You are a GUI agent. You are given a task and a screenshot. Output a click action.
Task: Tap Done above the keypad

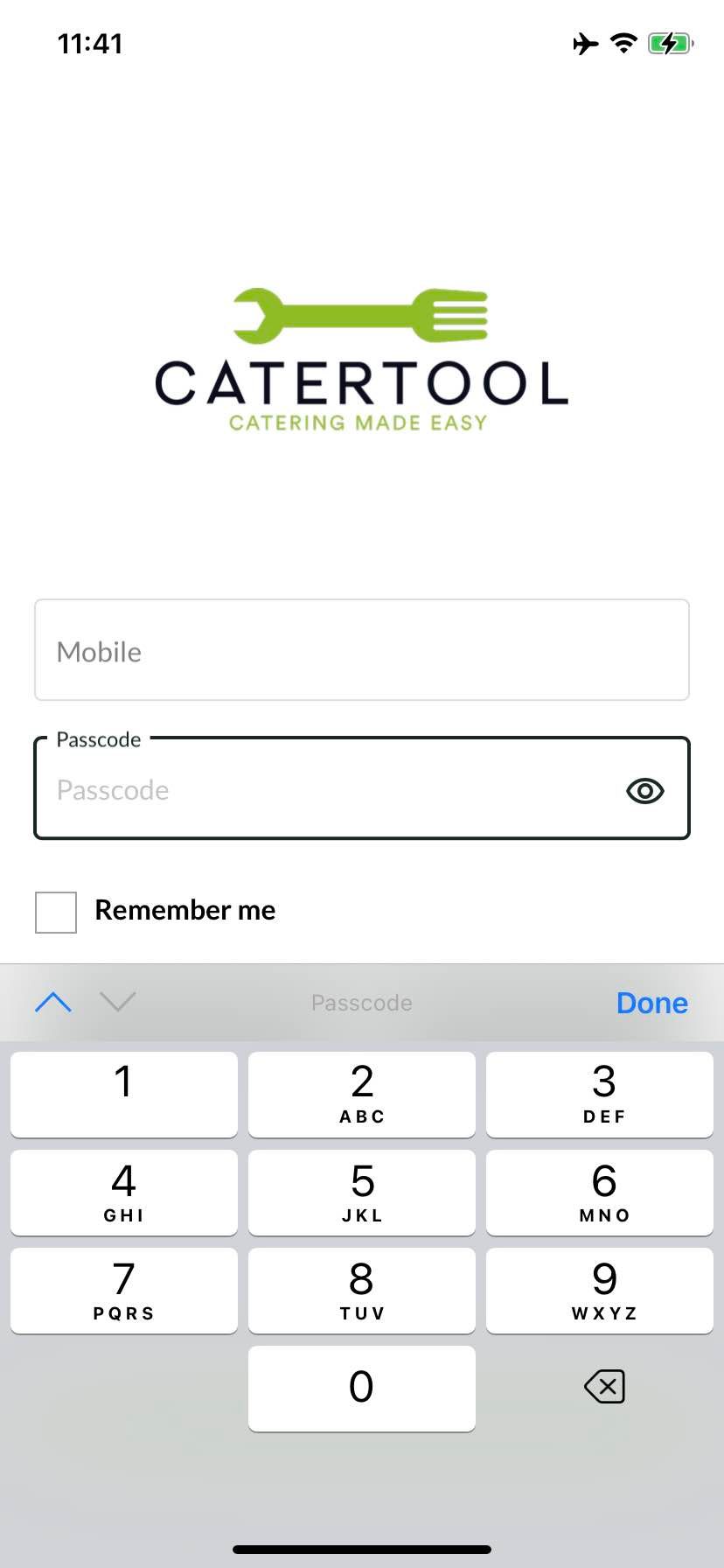point(652,1003)
